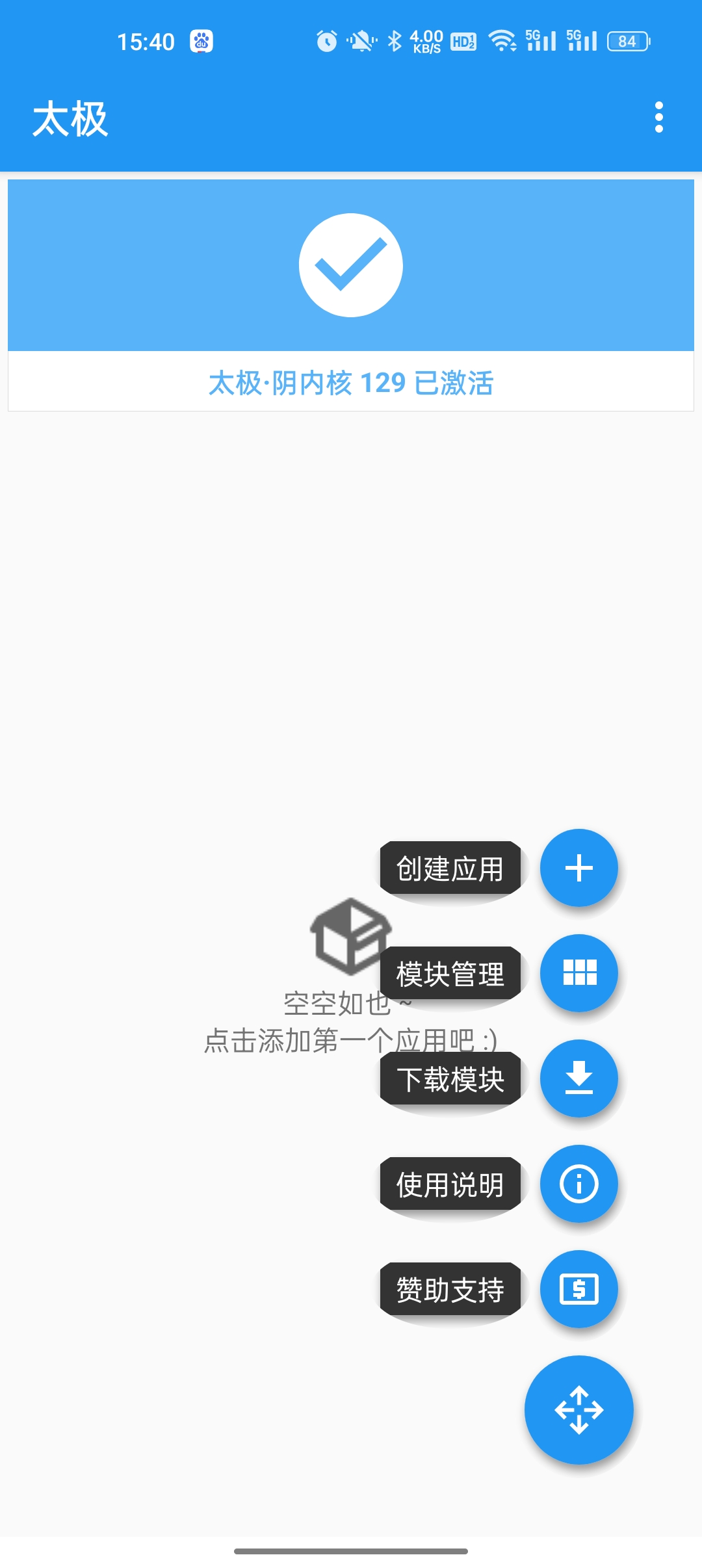
Task: Tap the Wi-Fi icon in status bar
Action: click(x=502, y=40)
